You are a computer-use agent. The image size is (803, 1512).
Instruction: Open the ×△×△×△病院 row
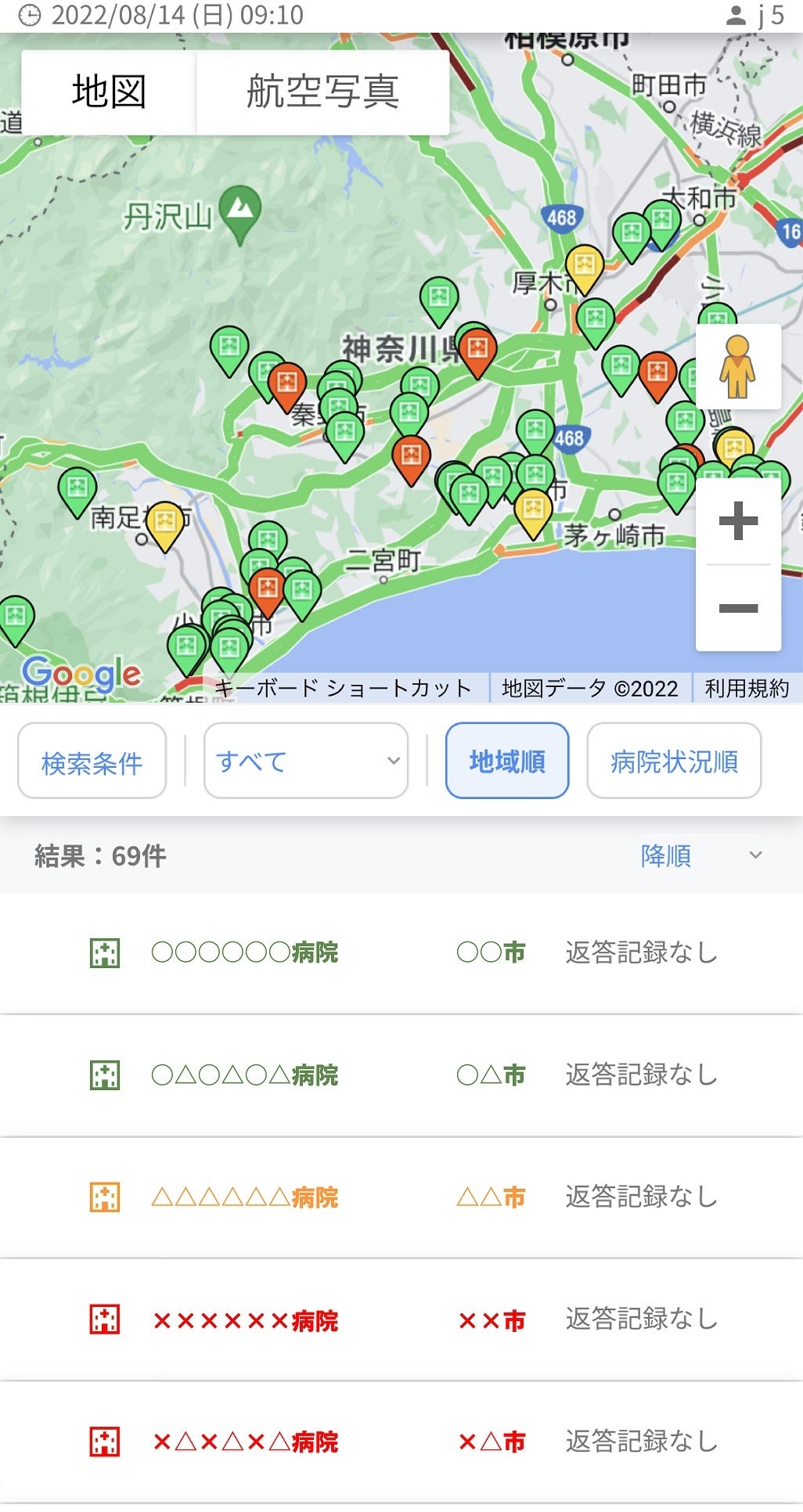click(x=401, y=1442)
